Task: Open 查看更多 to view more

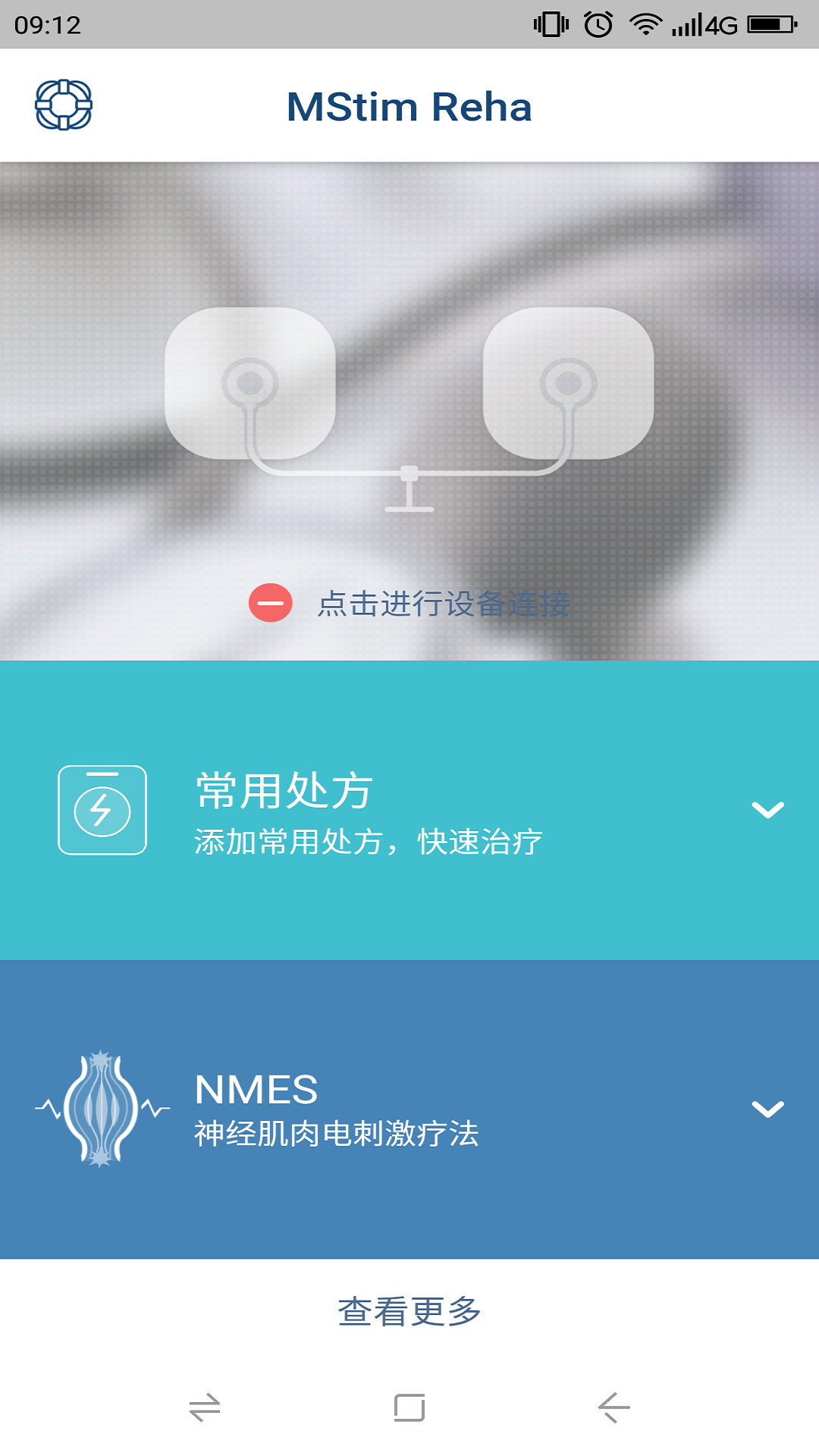Action: pyautogui.click(x=409, y=1311)
